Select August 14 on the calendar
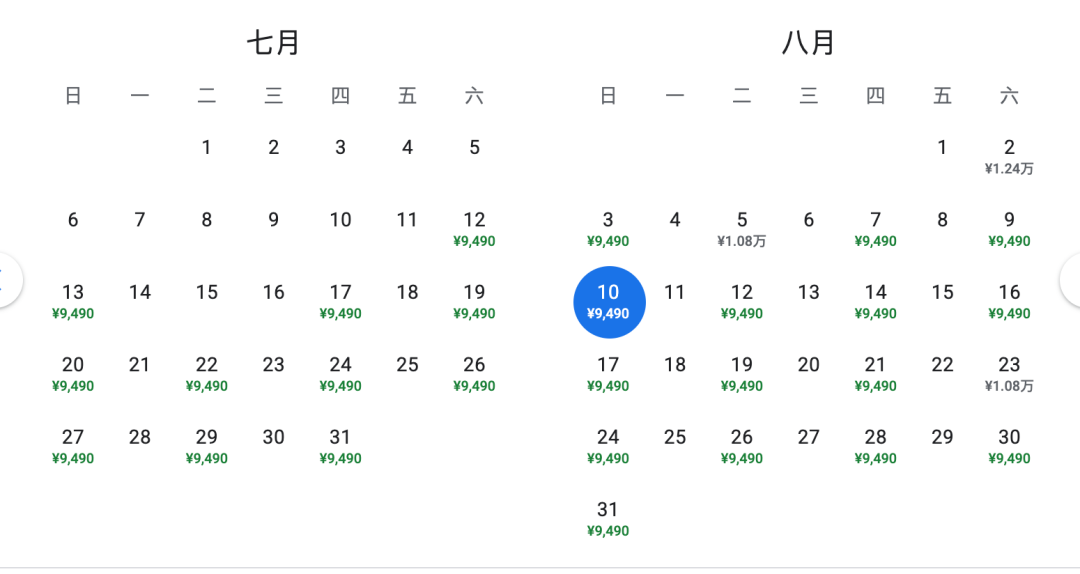Screen dimensions: 1080x574 point(876,300)
